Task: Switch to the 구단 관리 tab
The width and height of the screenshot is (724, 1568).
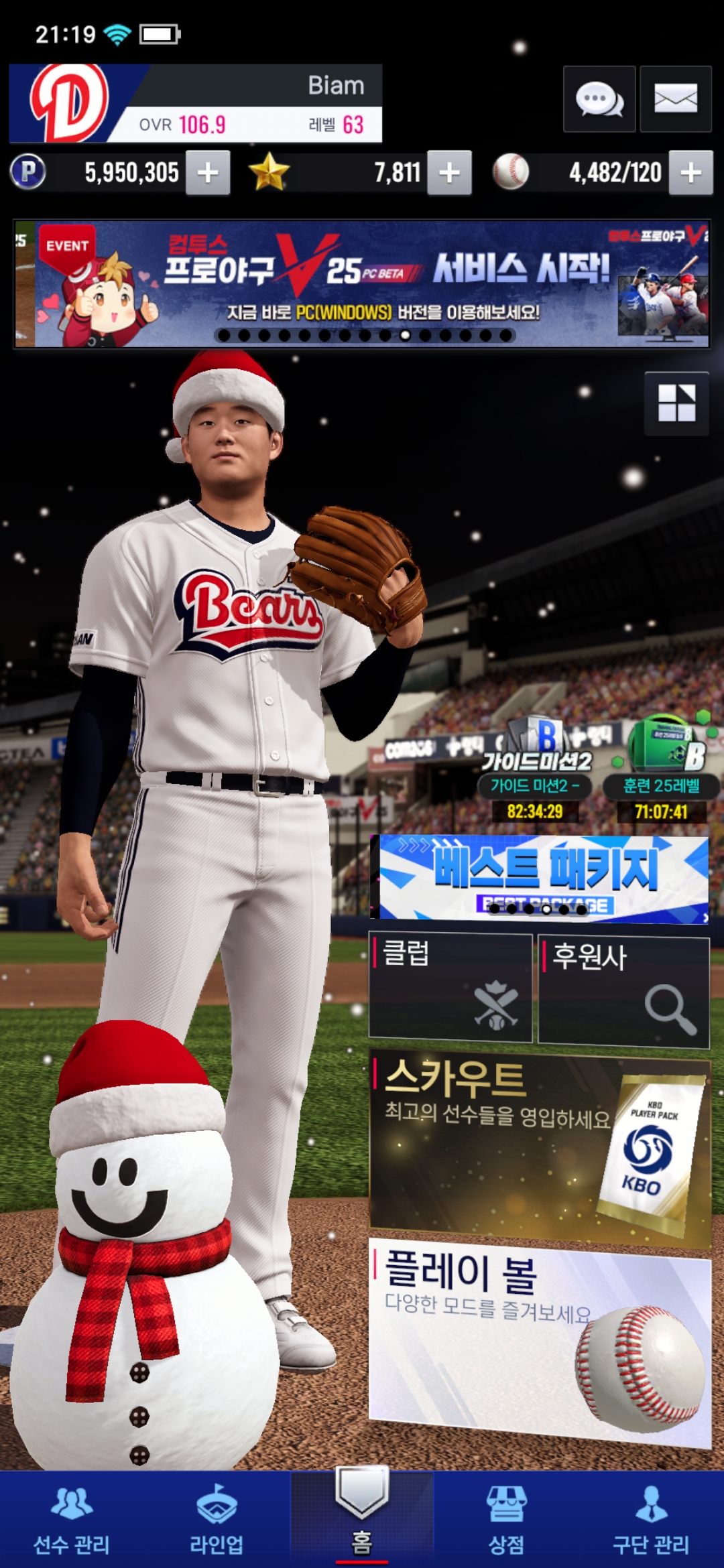Action: (x=651, y=1520)
